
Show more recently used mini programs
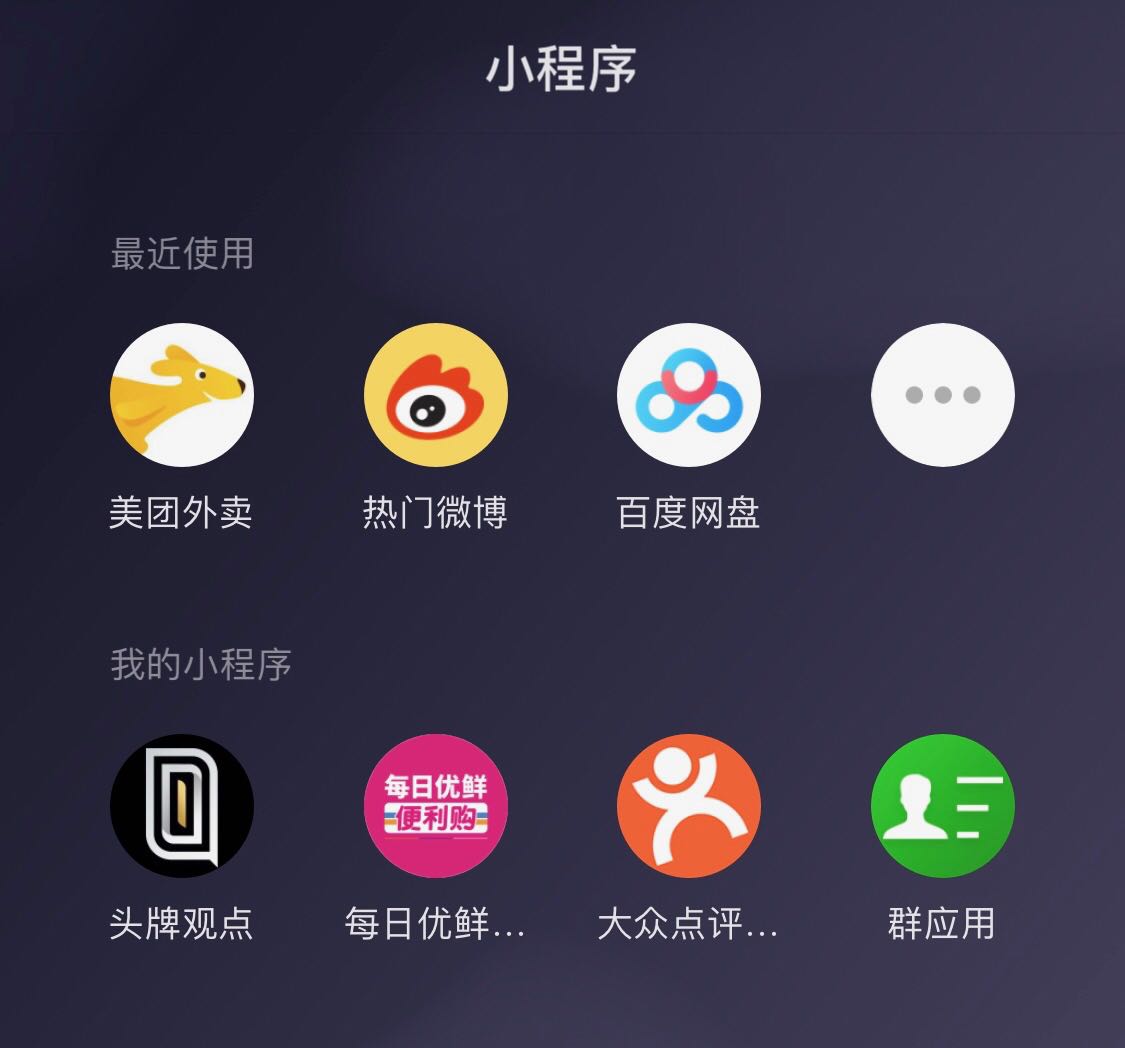[x=942, y=395]
